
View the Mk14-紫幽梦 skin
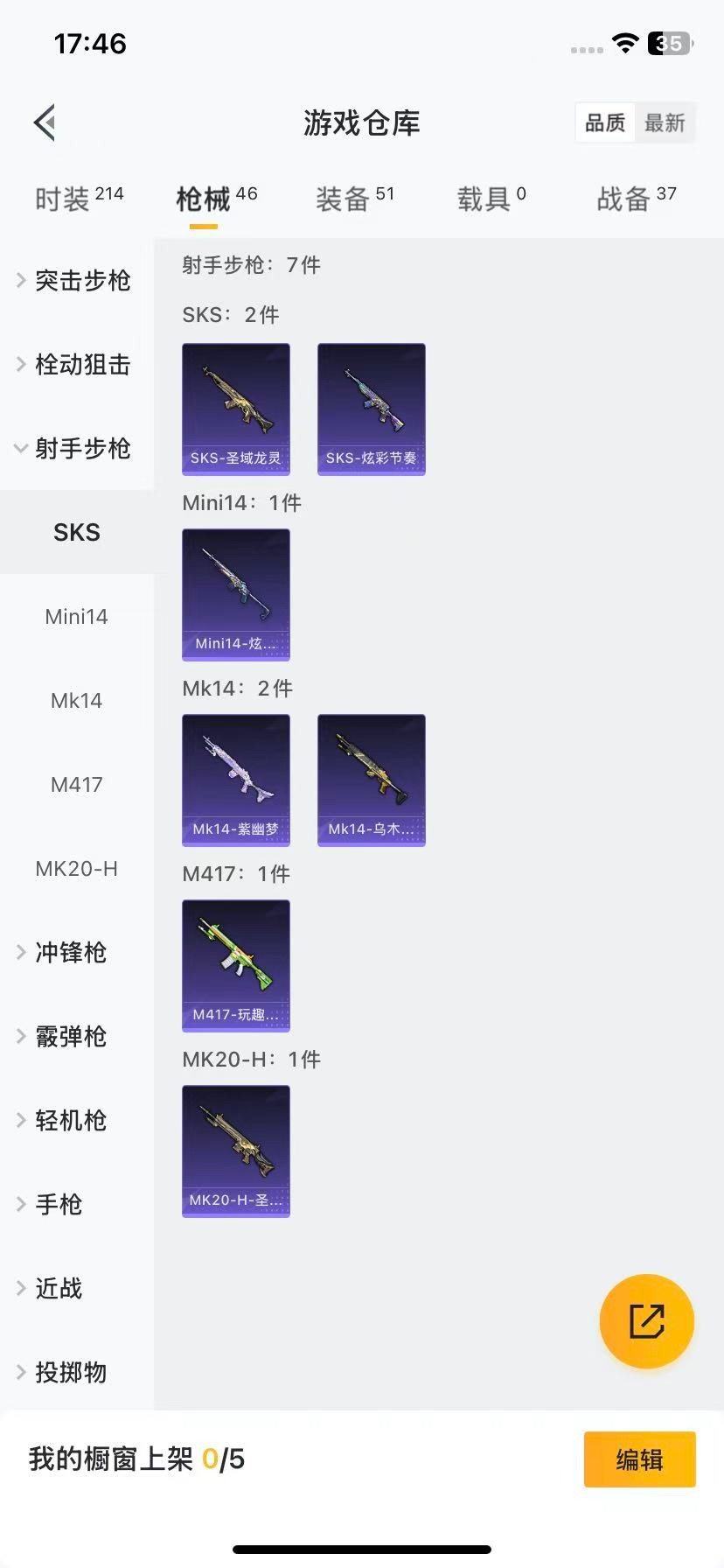tap(236, 780)
